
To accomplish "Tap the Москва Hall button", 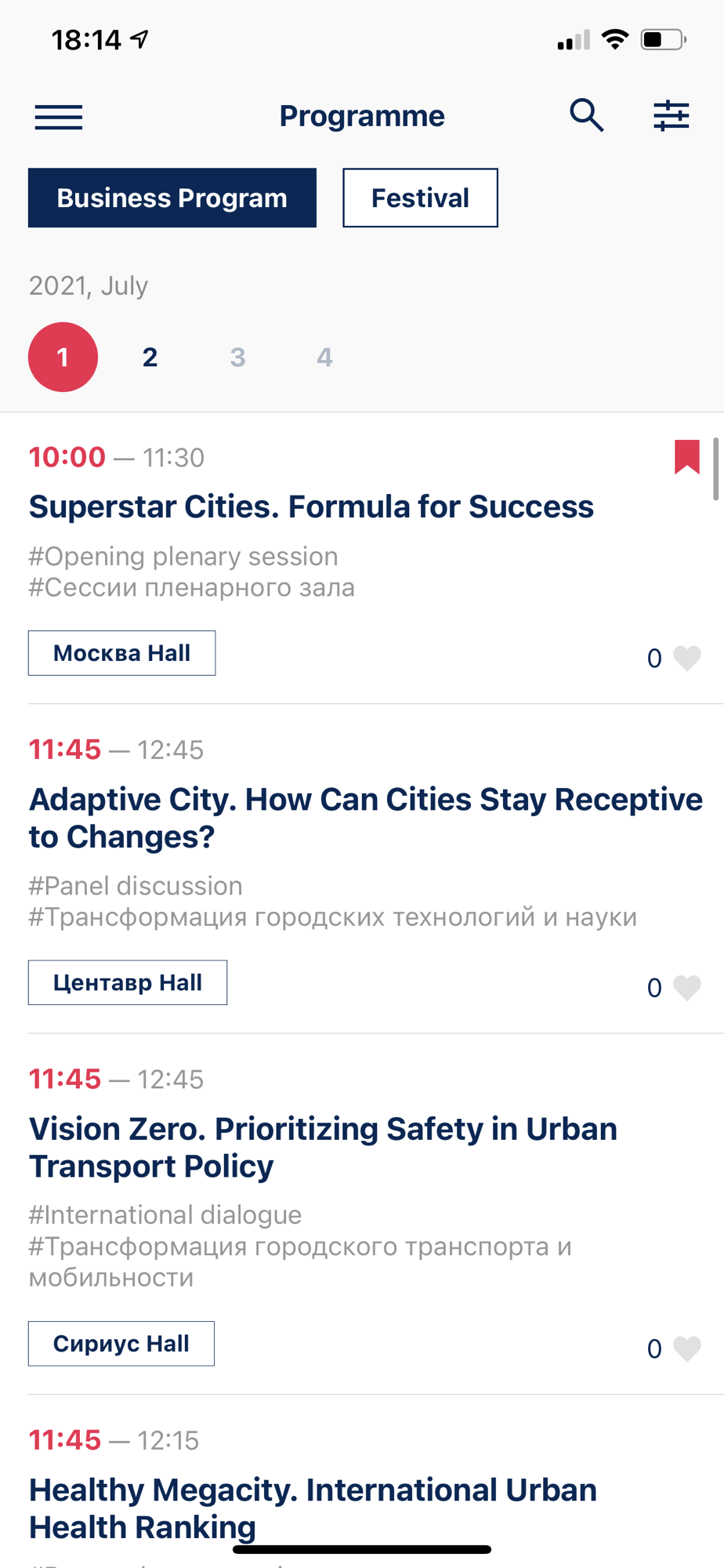I will 122,653.
